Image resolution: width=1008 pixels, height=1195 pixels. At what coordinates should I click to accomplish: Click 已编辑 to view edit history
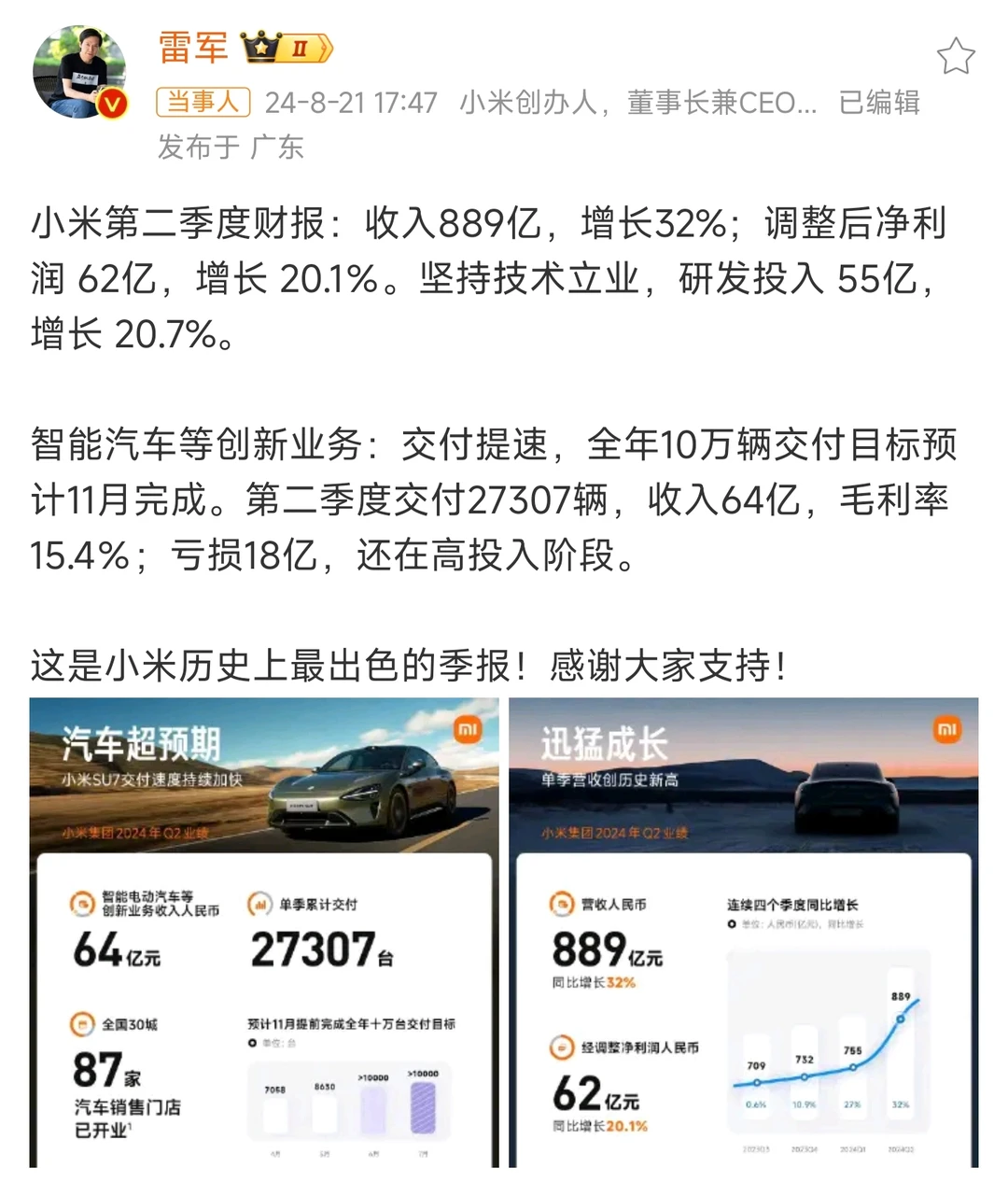click(878, 104)
